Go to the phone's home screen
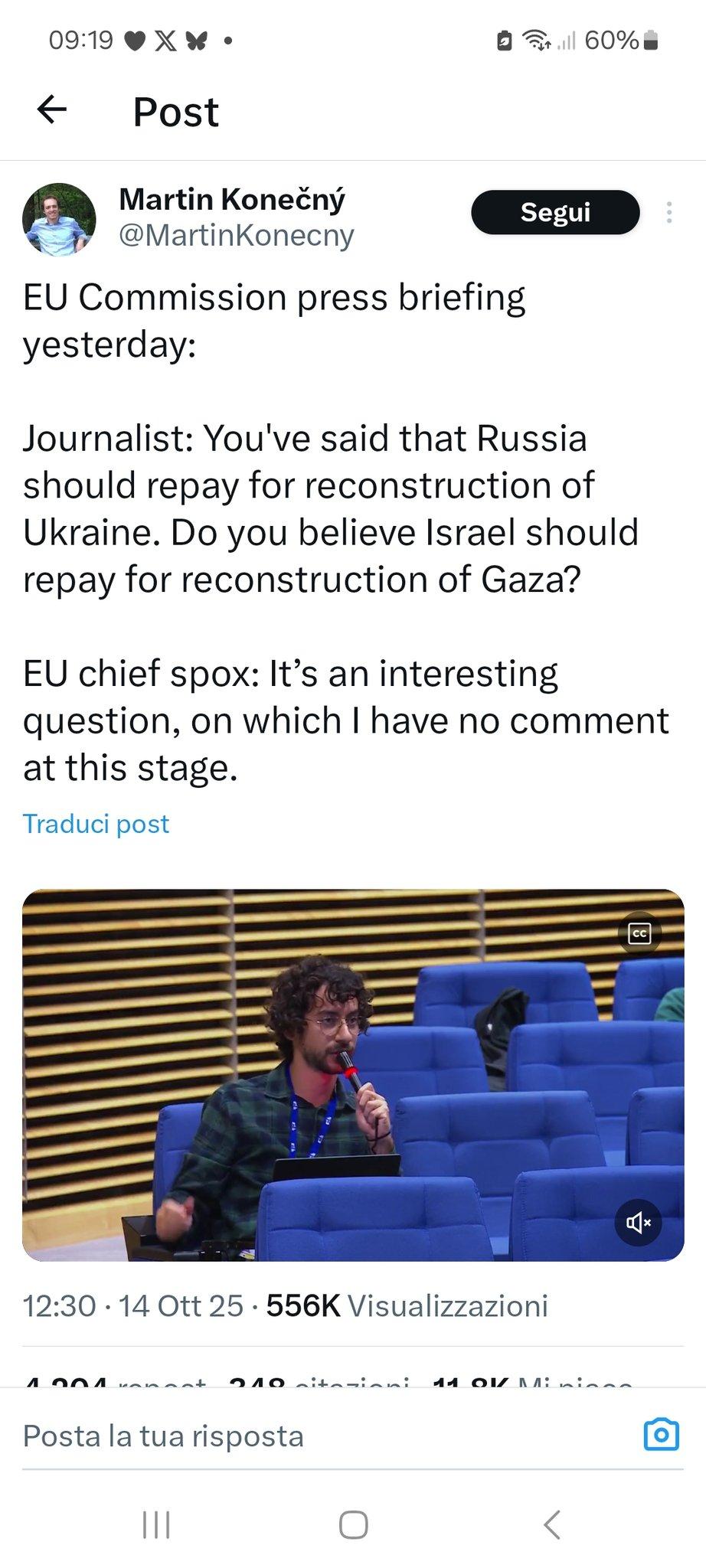The image size is (706, 1568). (353, 1524)
